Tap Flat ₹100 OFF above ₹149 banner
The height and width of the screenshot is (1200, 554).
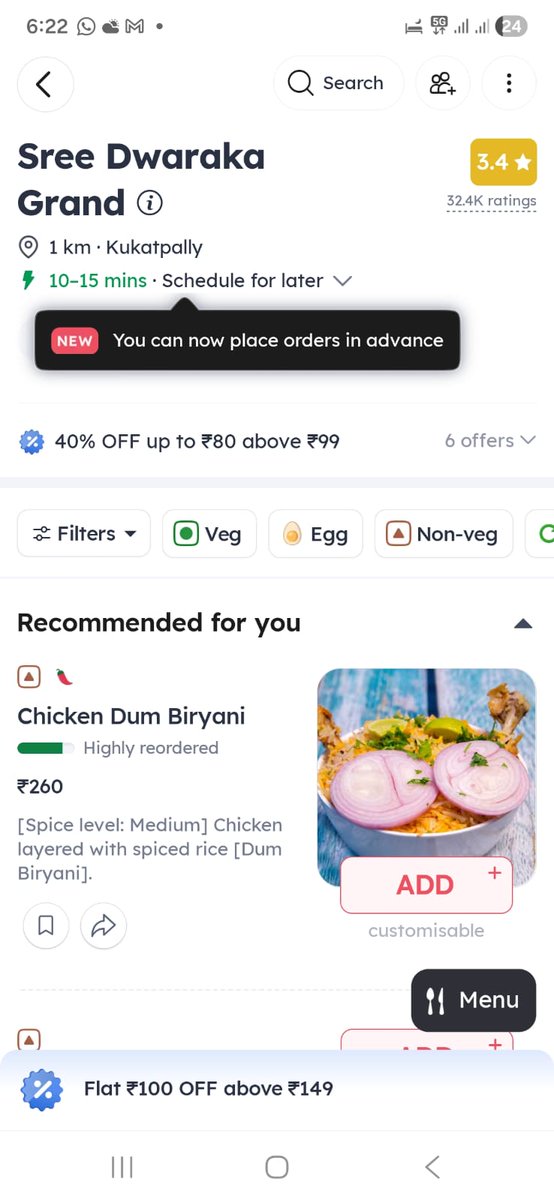pos(277,1089)
